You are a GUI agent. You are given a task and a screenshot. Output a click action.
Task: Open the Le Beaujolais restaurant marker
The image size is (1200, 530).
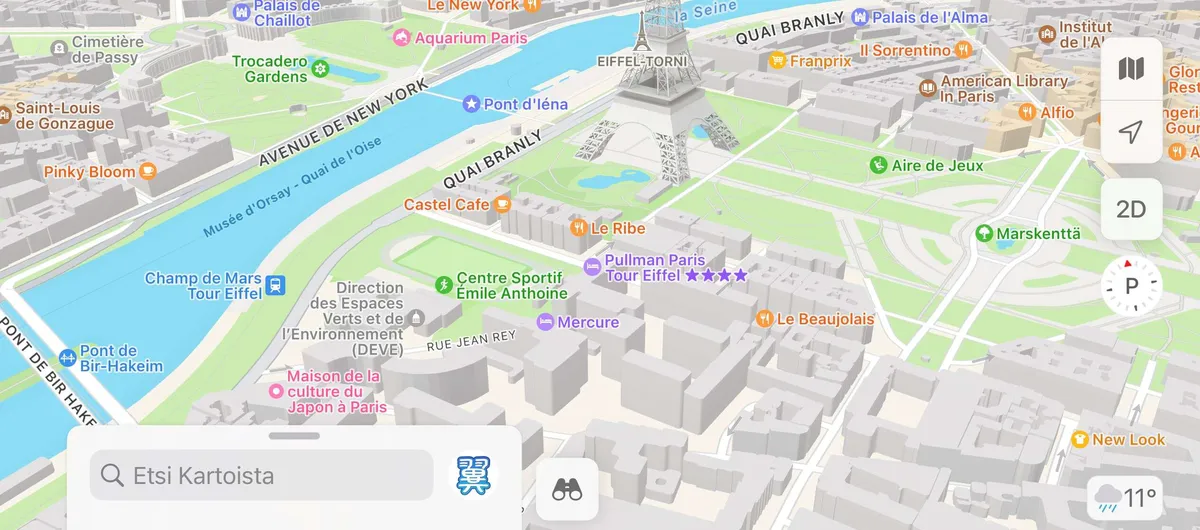[764, 319]
